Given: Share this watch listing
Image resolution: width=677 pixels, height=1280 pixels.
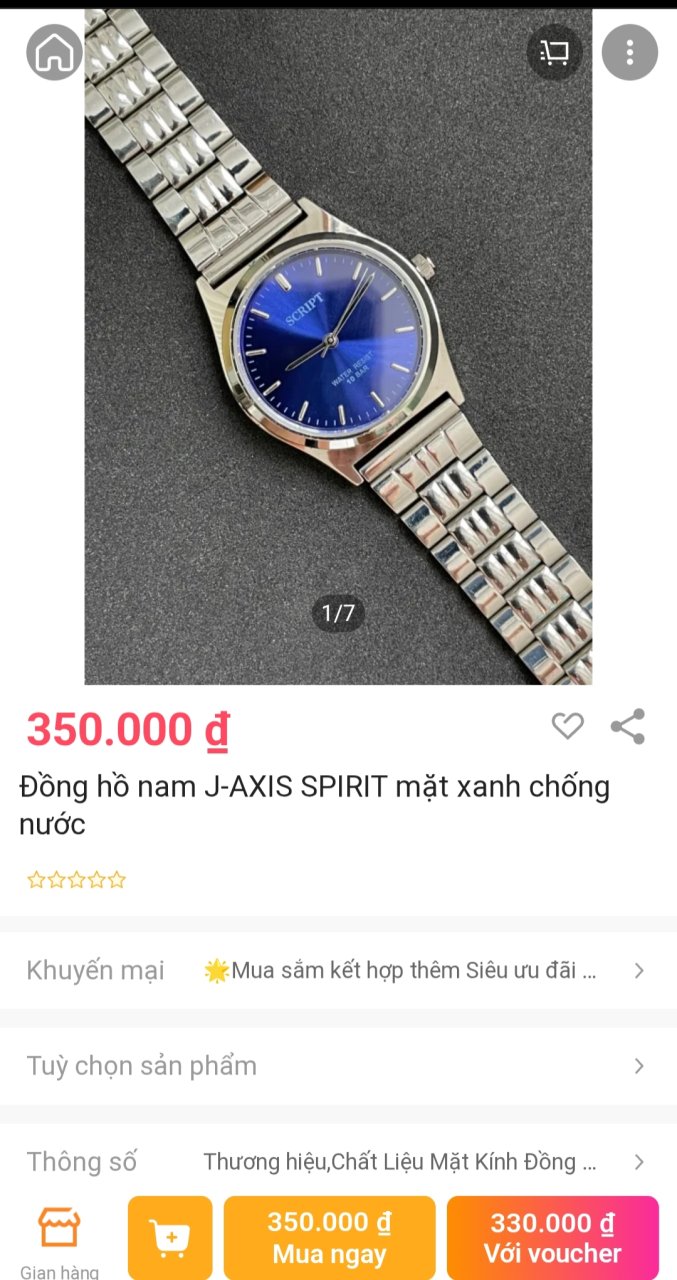Looking at the screenshot, I should pos(628,726).
